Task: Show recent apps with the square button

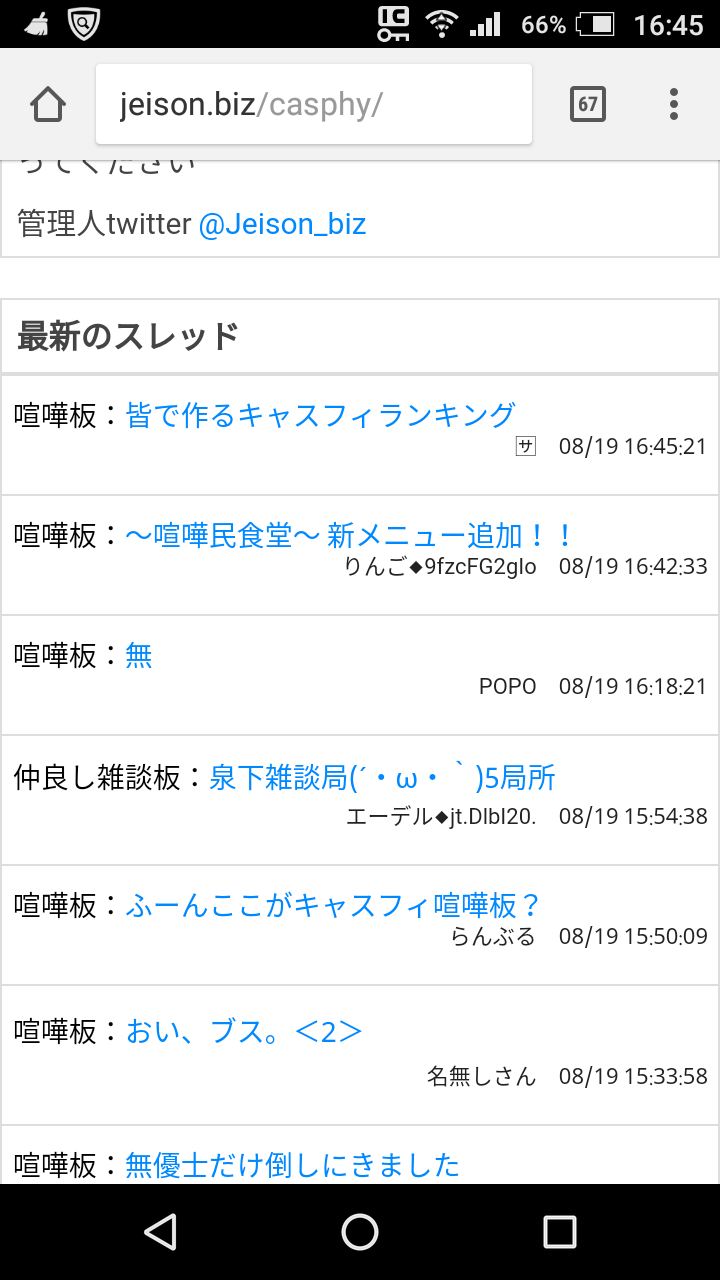Action: click(560, 1232)
